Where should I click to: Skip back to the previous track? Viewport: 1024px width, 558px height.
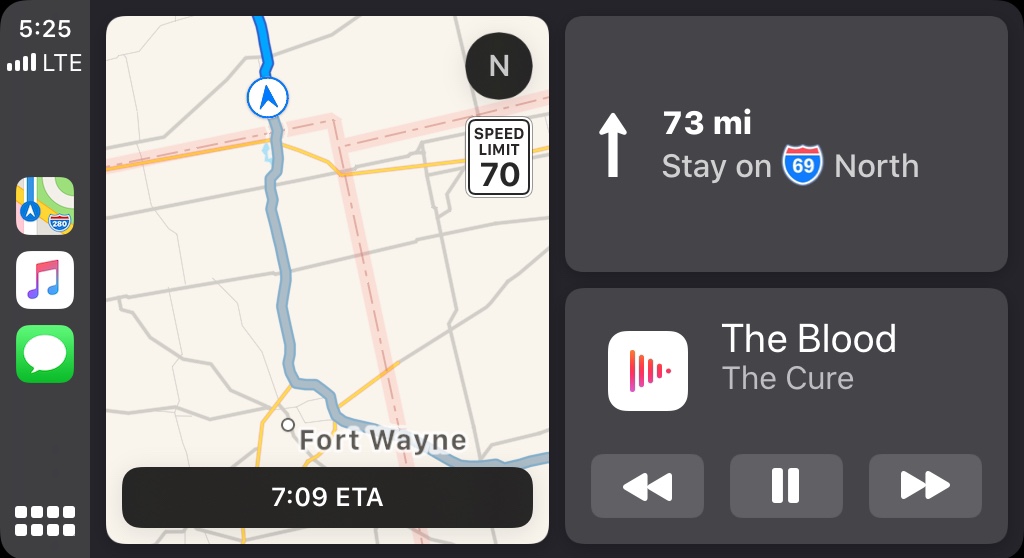[647, 486]
